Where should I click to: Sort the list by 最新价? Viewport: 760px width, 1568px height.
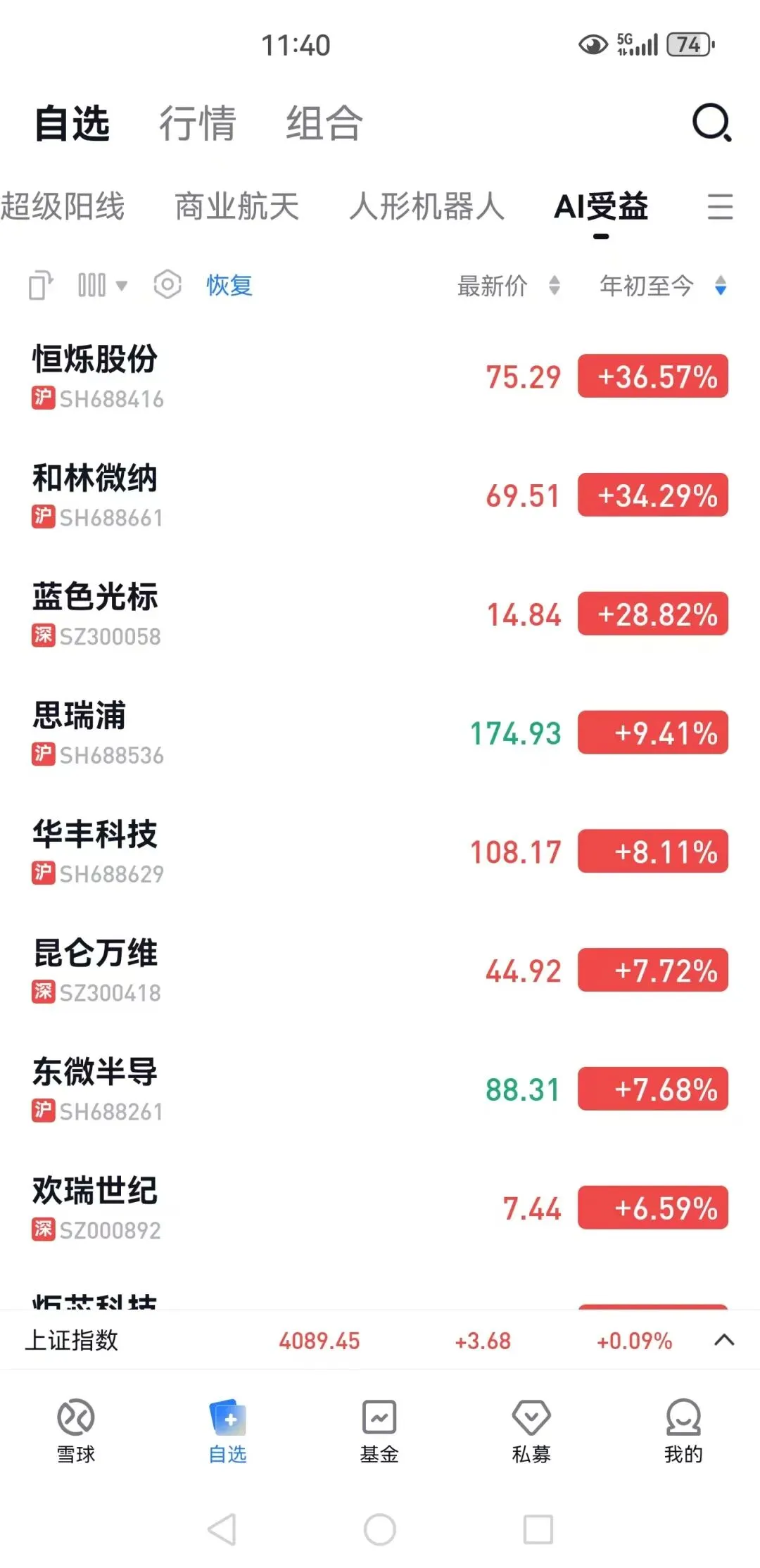tap(508, 286)
